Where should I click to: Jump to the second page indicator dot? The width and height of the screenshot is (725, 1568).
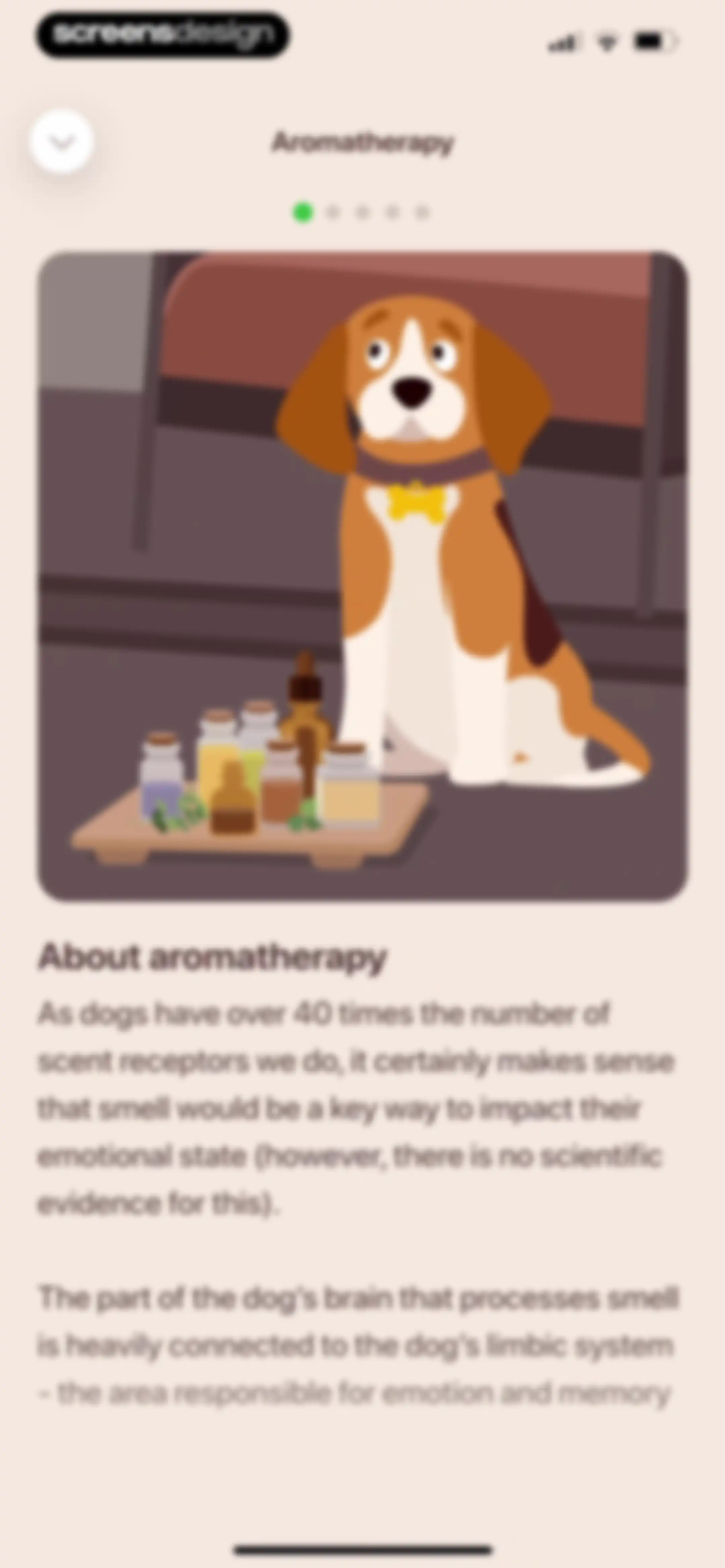pyautogui.click(x=332, y=213)
